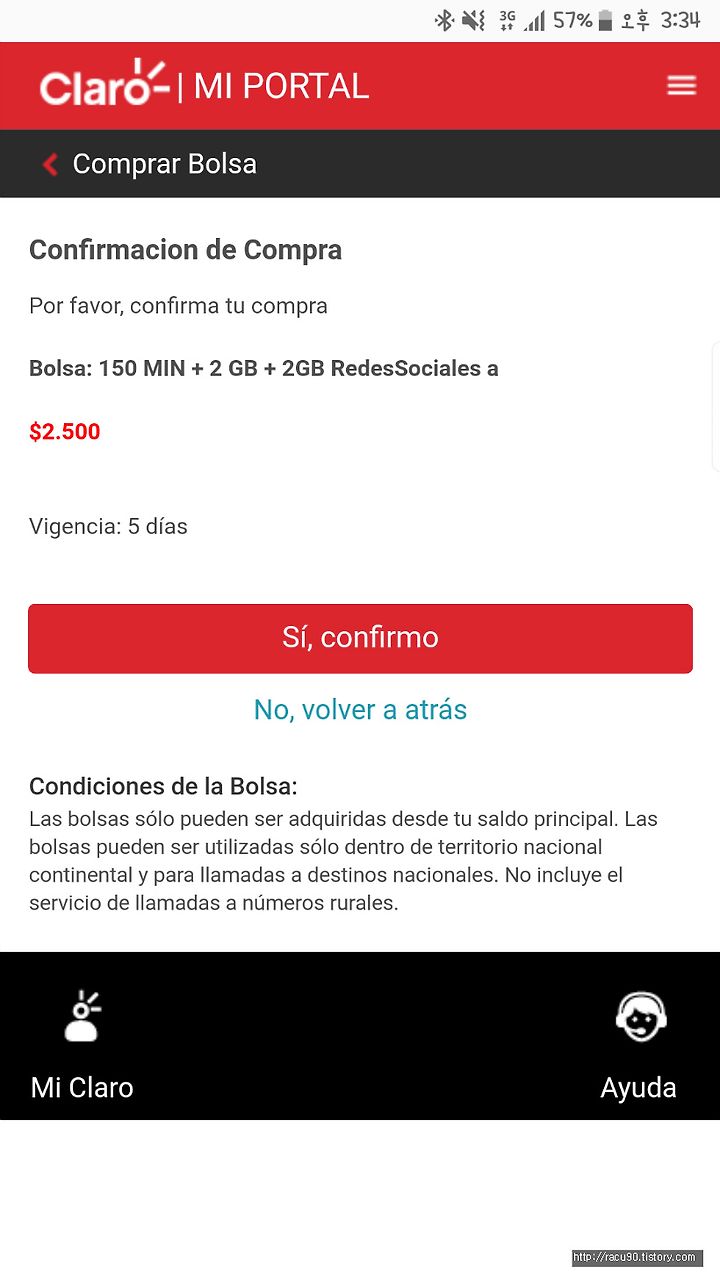Select No, volver a atrás

[360, 710]
